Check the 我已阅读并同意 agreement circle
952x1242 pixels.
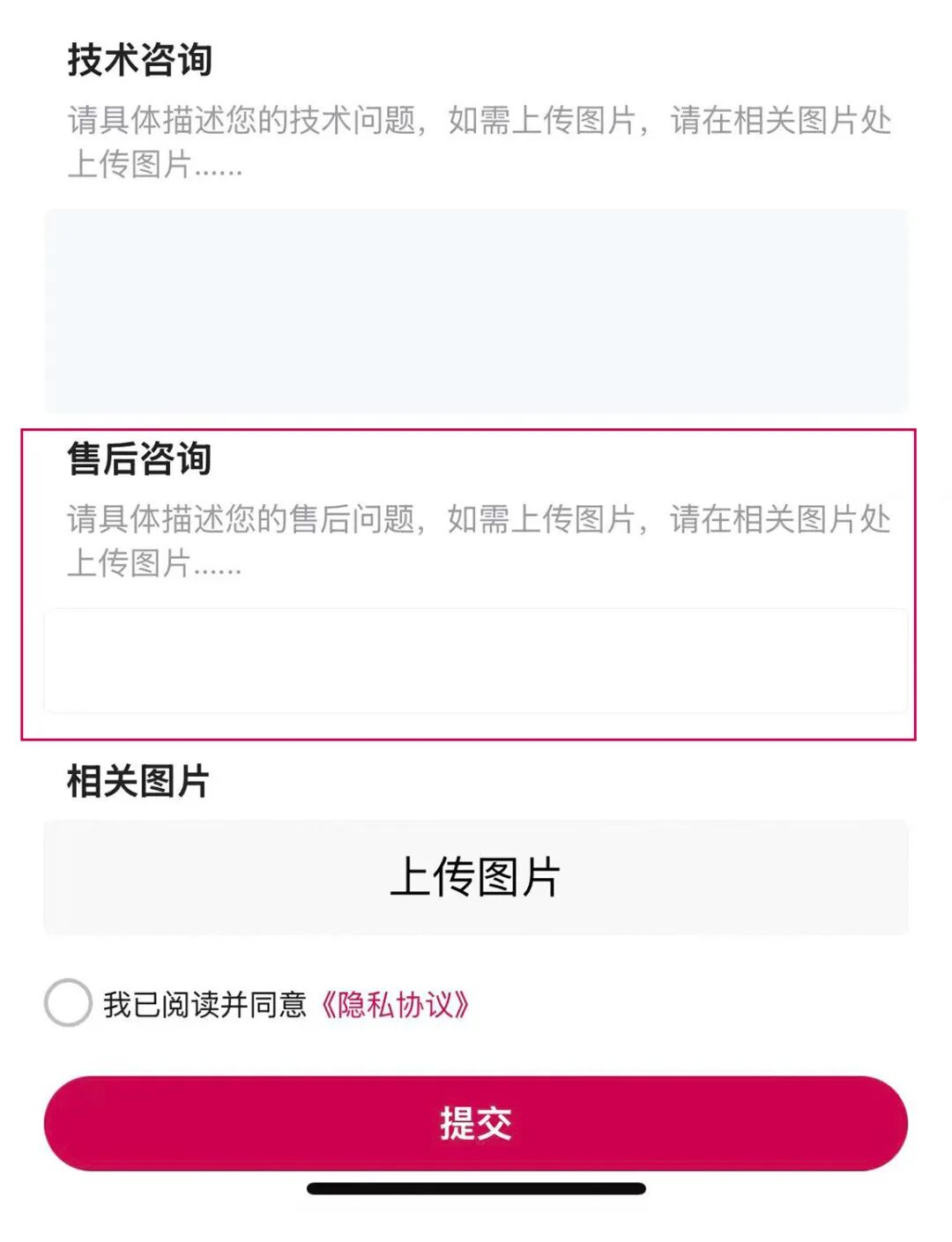click(x=68, y=1003)
